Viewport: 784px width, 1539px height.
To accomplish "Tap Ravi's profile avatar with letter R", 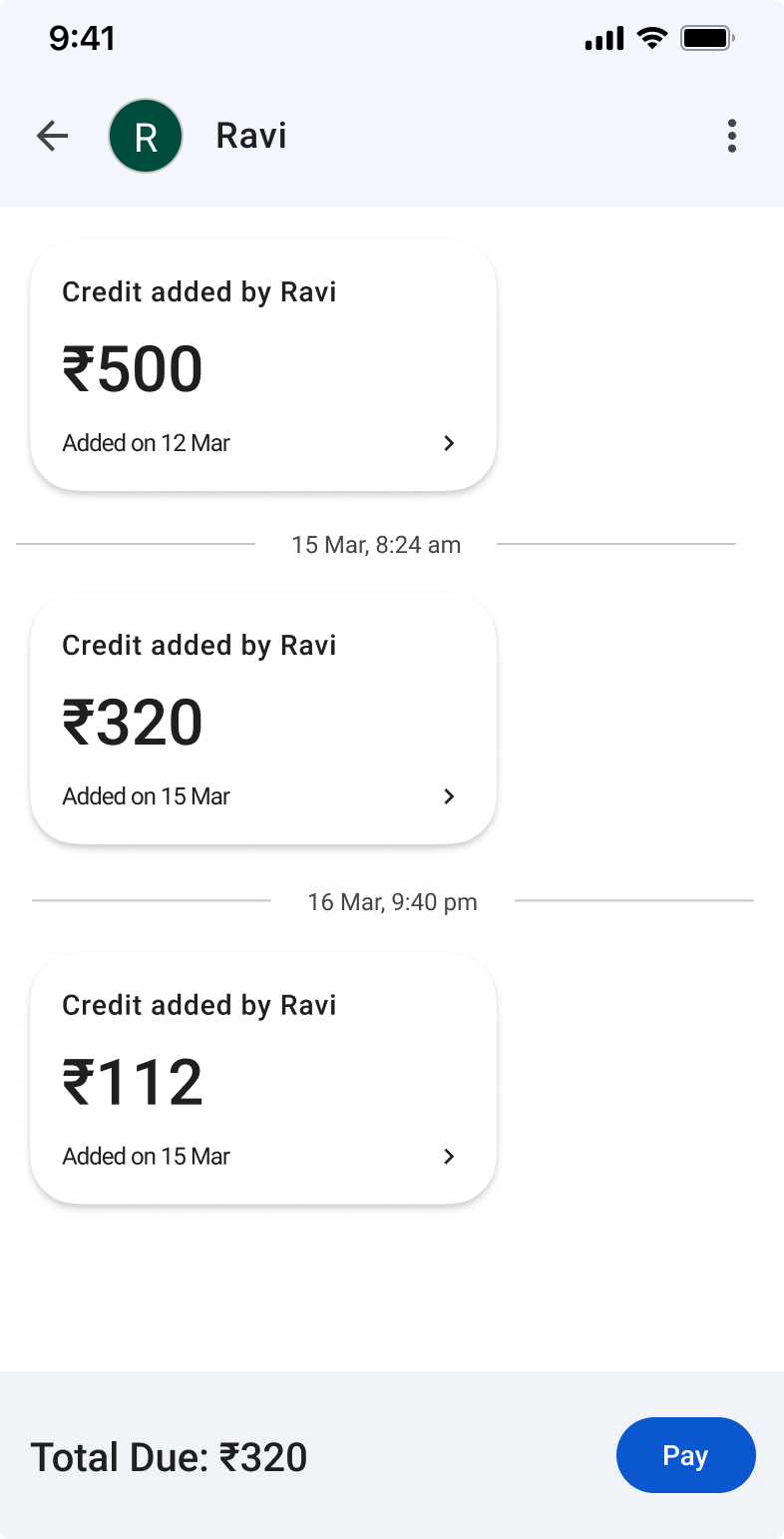I will click(145, 135).
